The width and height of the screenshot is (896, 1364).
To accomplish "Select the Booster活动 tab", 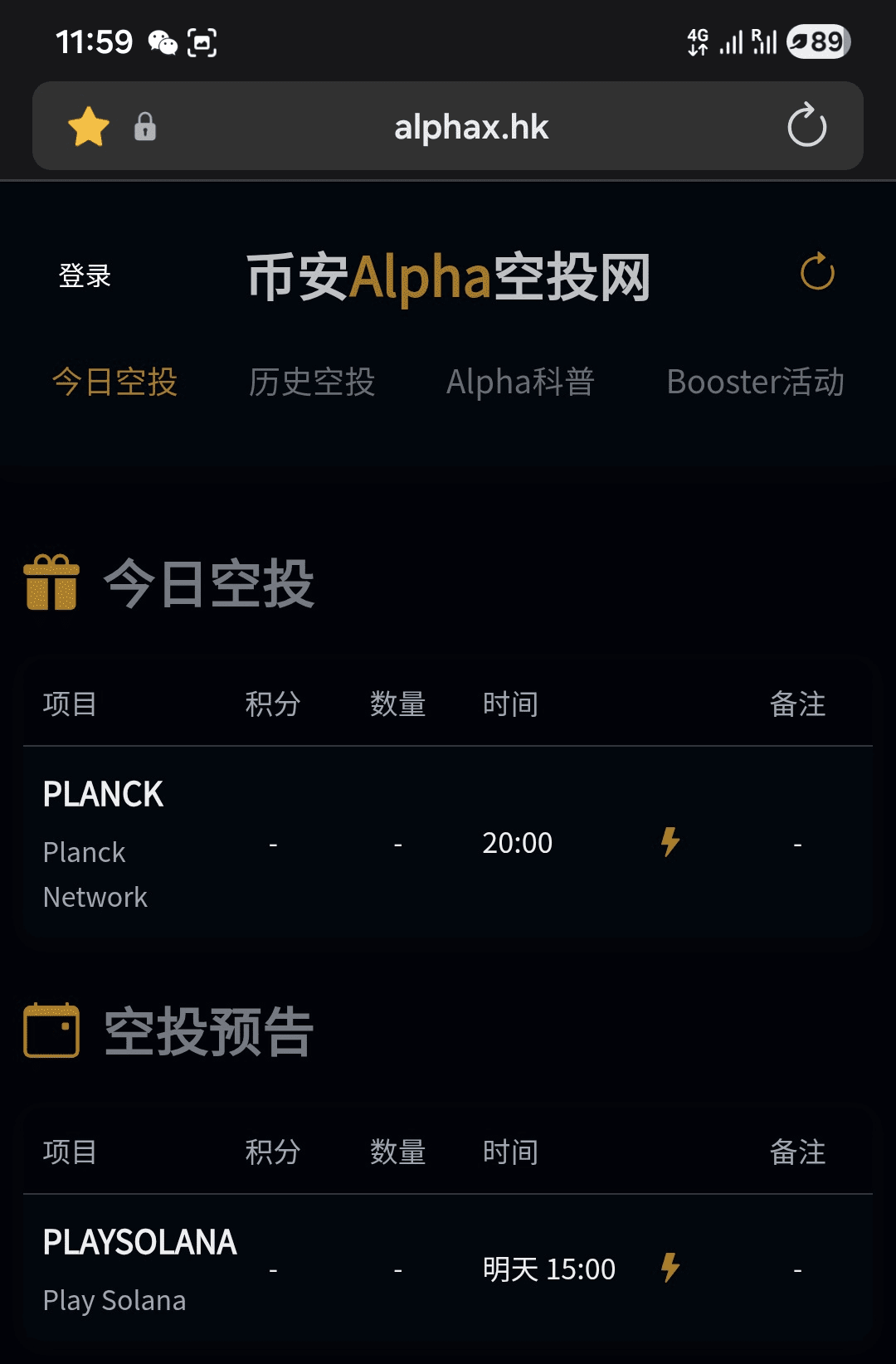I will point(755,382).
